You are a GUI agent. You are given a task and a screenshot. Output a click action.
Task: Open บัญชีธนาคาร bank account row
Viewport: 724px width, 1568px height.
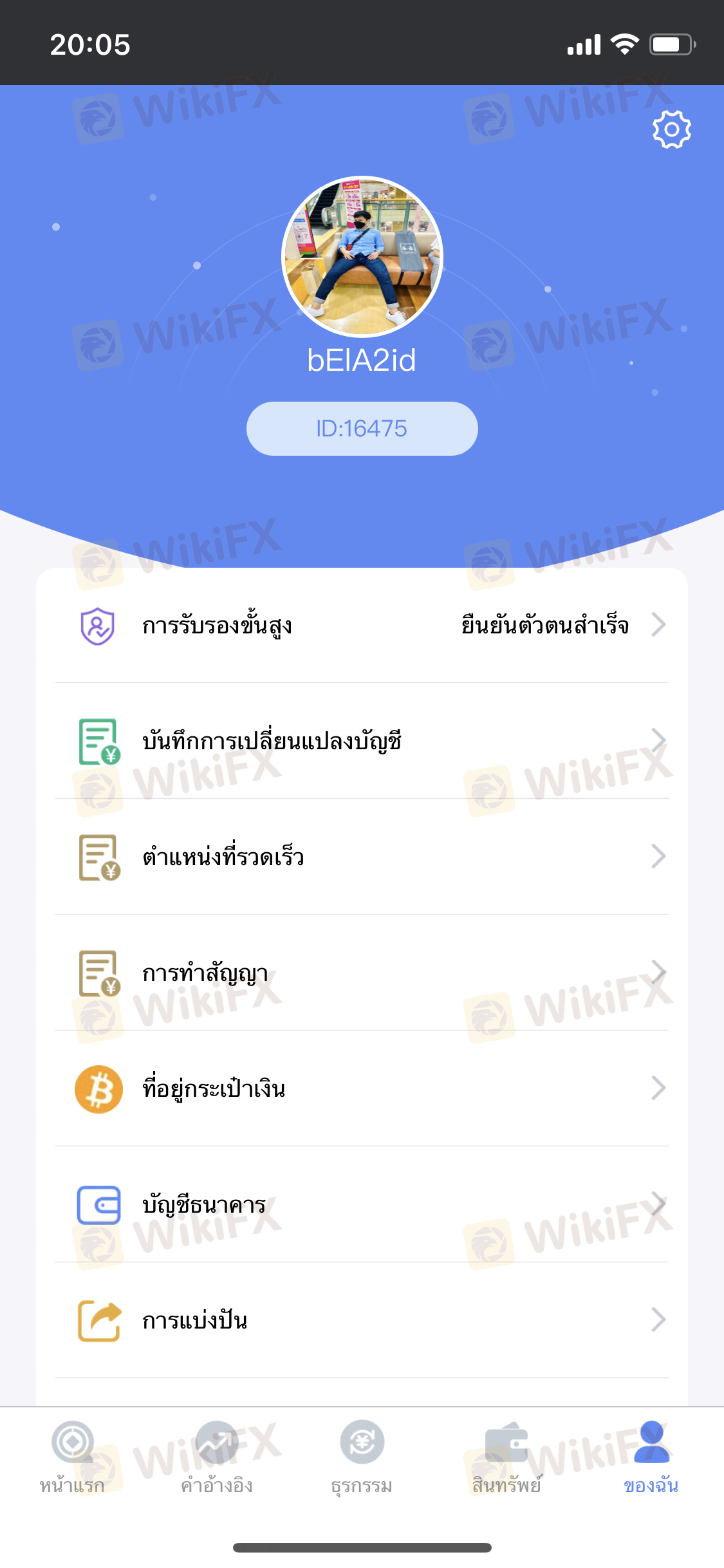(362, 1204)
